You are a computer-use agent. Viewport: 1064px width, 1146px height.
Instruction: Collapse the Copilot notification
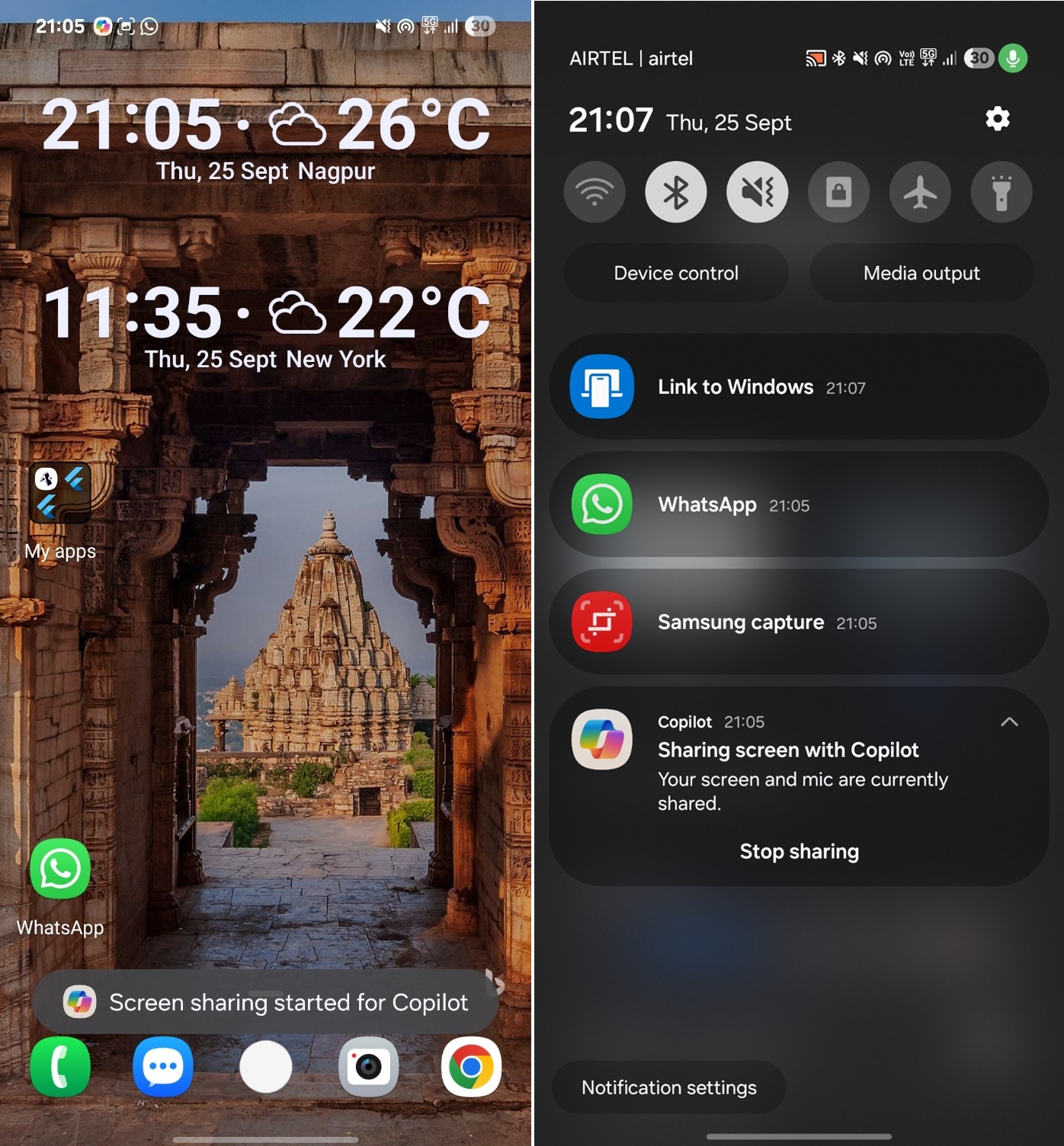pos(1008,722)
